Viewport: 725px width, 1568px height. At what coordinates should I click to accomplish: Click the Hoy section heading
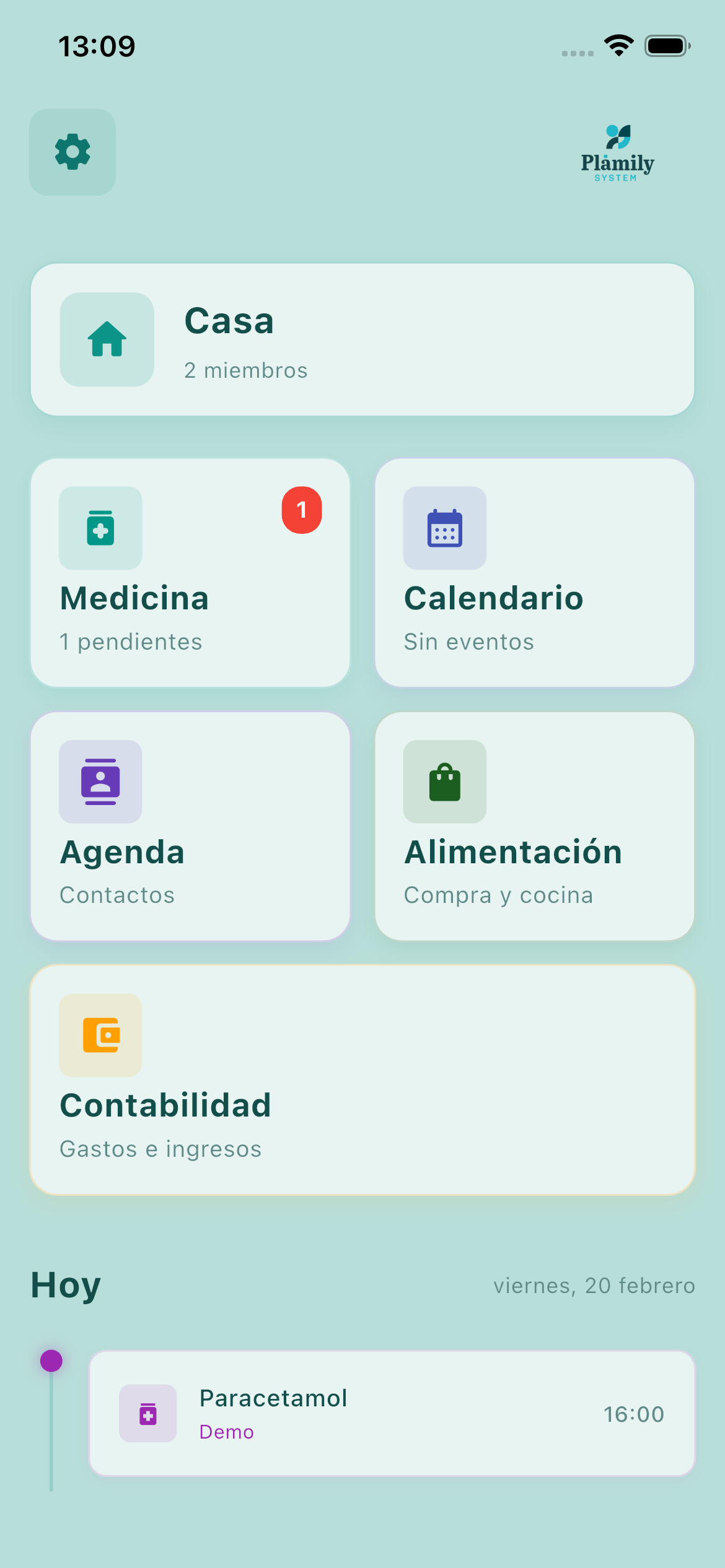coord(64,1285)
